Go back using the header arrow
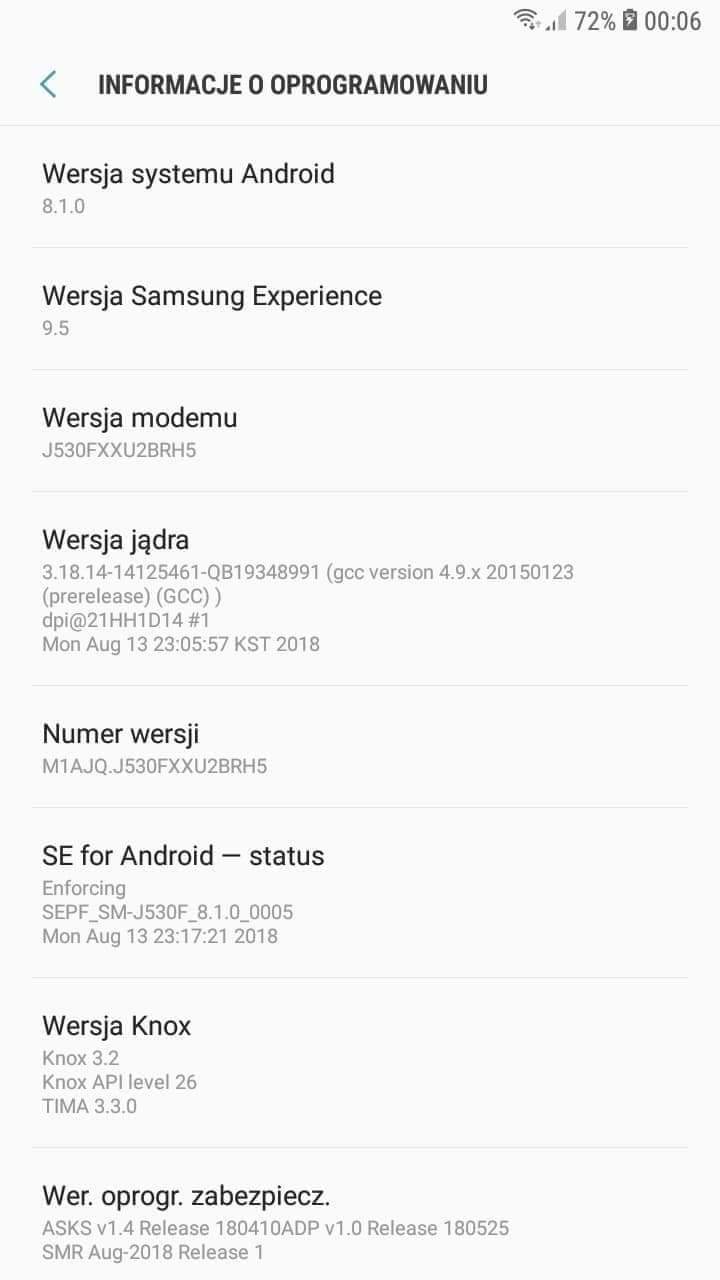The image size is (720, 1280). pyautogui.click(x=48, y=84)
